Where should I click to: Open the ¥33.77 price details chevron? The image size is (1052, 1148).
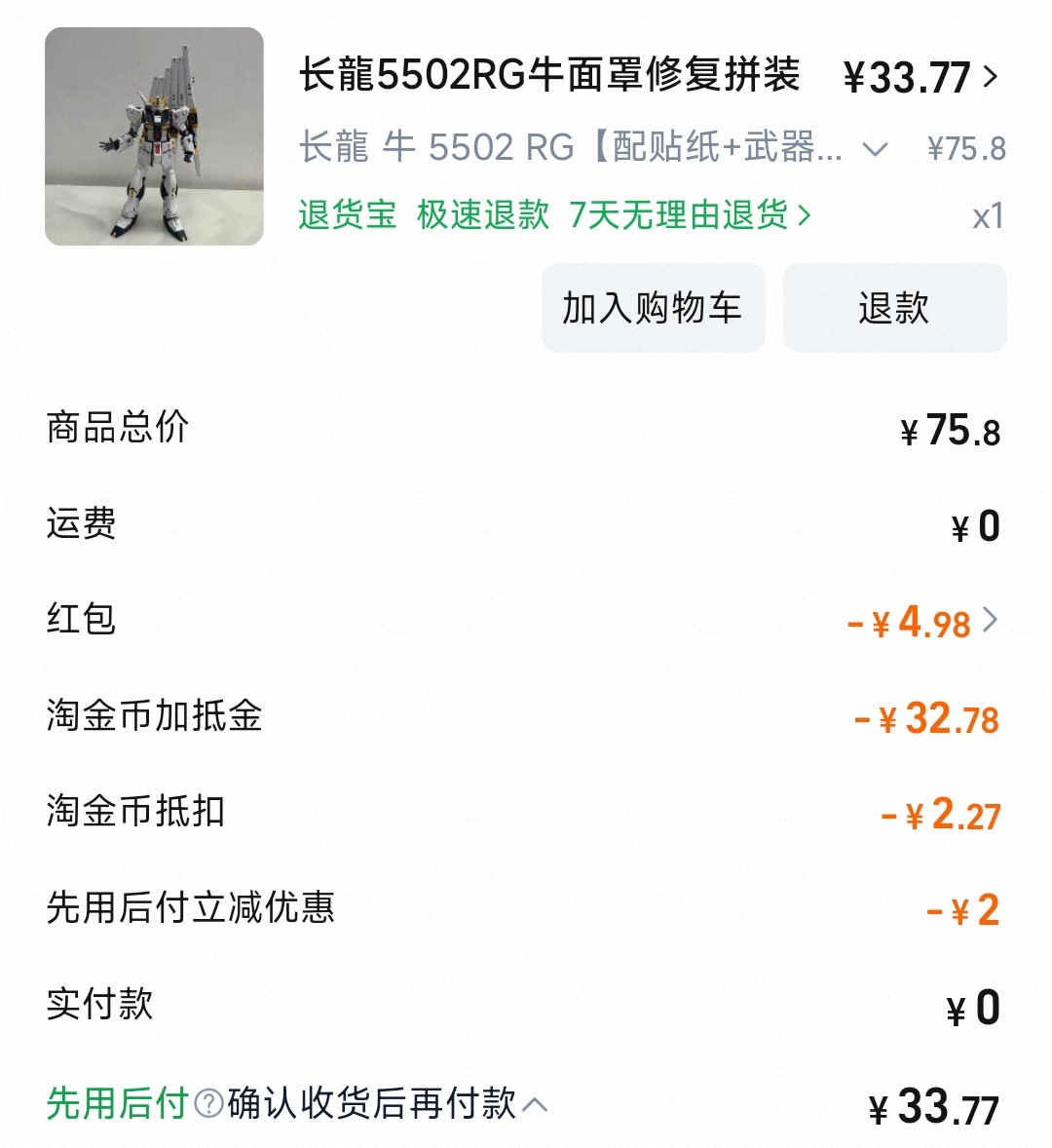pyautogui.click(x=991, y=76)
